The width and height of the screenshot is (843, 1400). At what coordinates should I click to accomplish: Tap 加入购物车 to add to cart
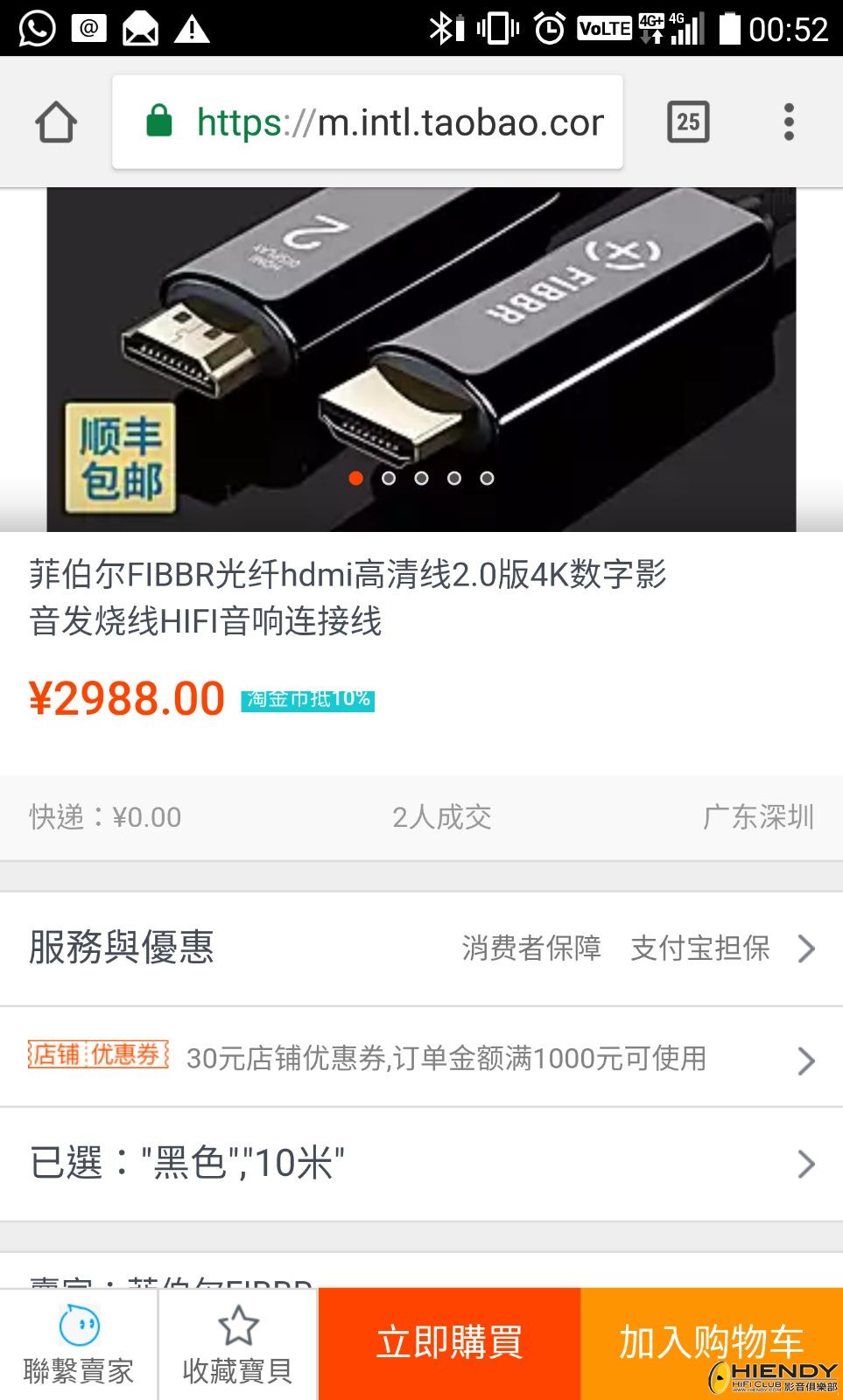(712, 1344)
